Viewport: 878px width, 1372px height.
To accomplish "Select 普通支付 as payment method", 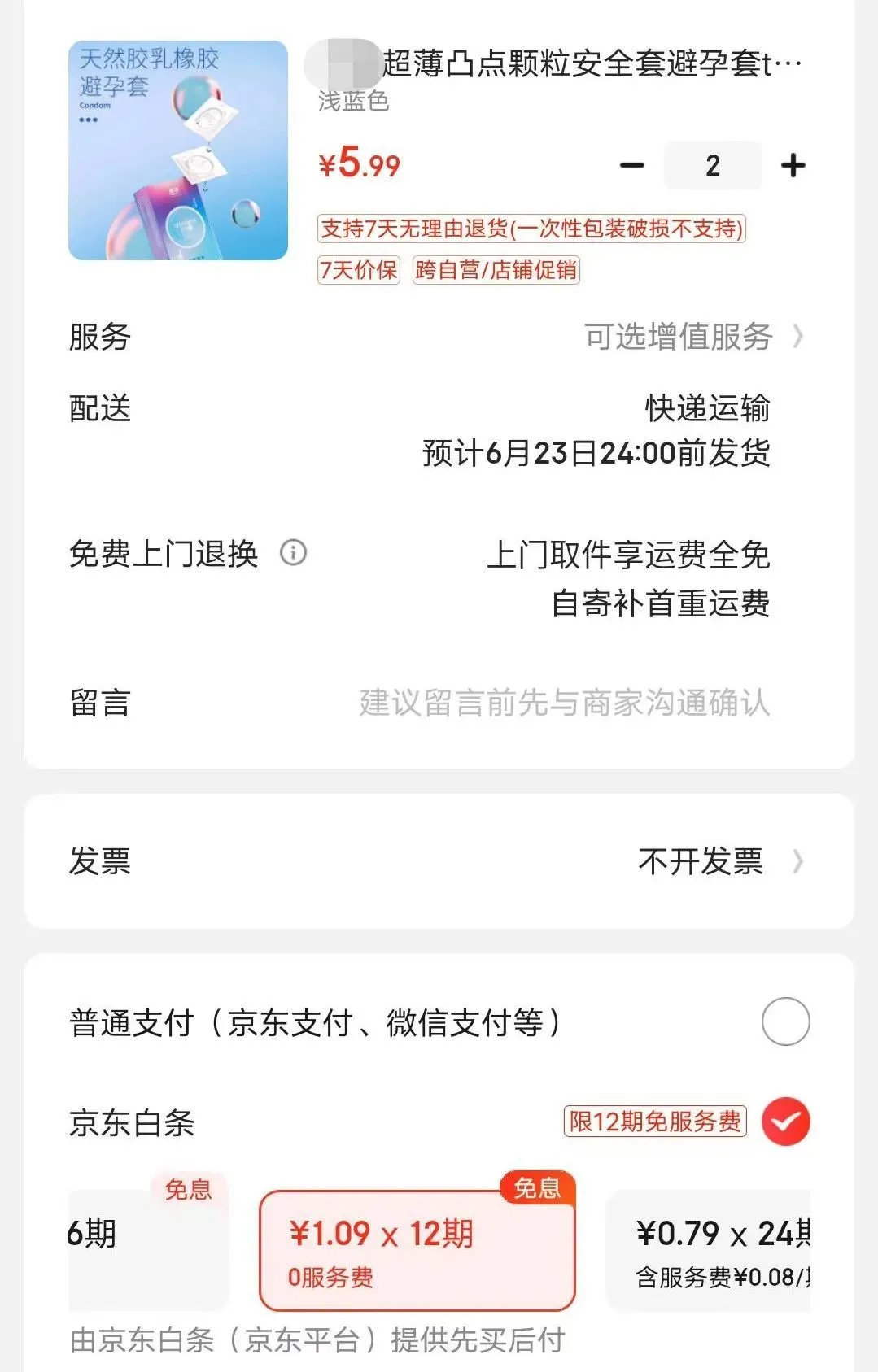I will pyautogui.click(x=785, y=1021).
